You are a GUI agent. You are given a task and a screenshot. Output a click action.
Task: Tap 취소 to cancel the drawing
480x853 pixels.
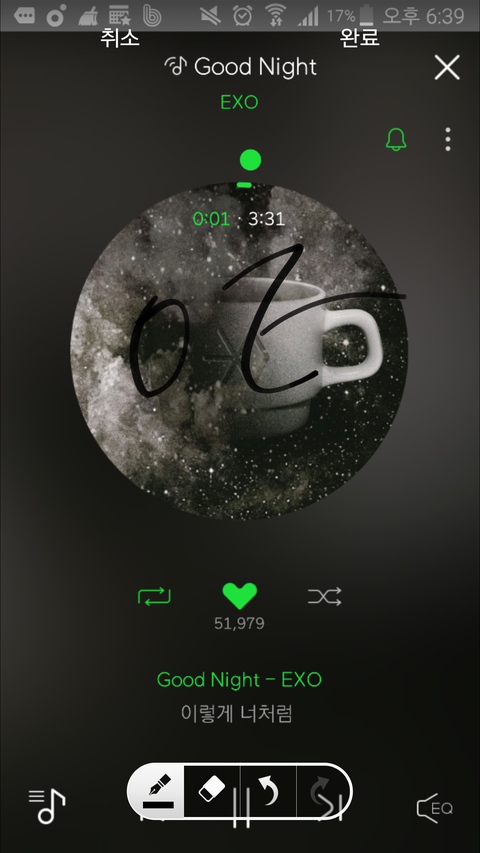pos(119,38)
